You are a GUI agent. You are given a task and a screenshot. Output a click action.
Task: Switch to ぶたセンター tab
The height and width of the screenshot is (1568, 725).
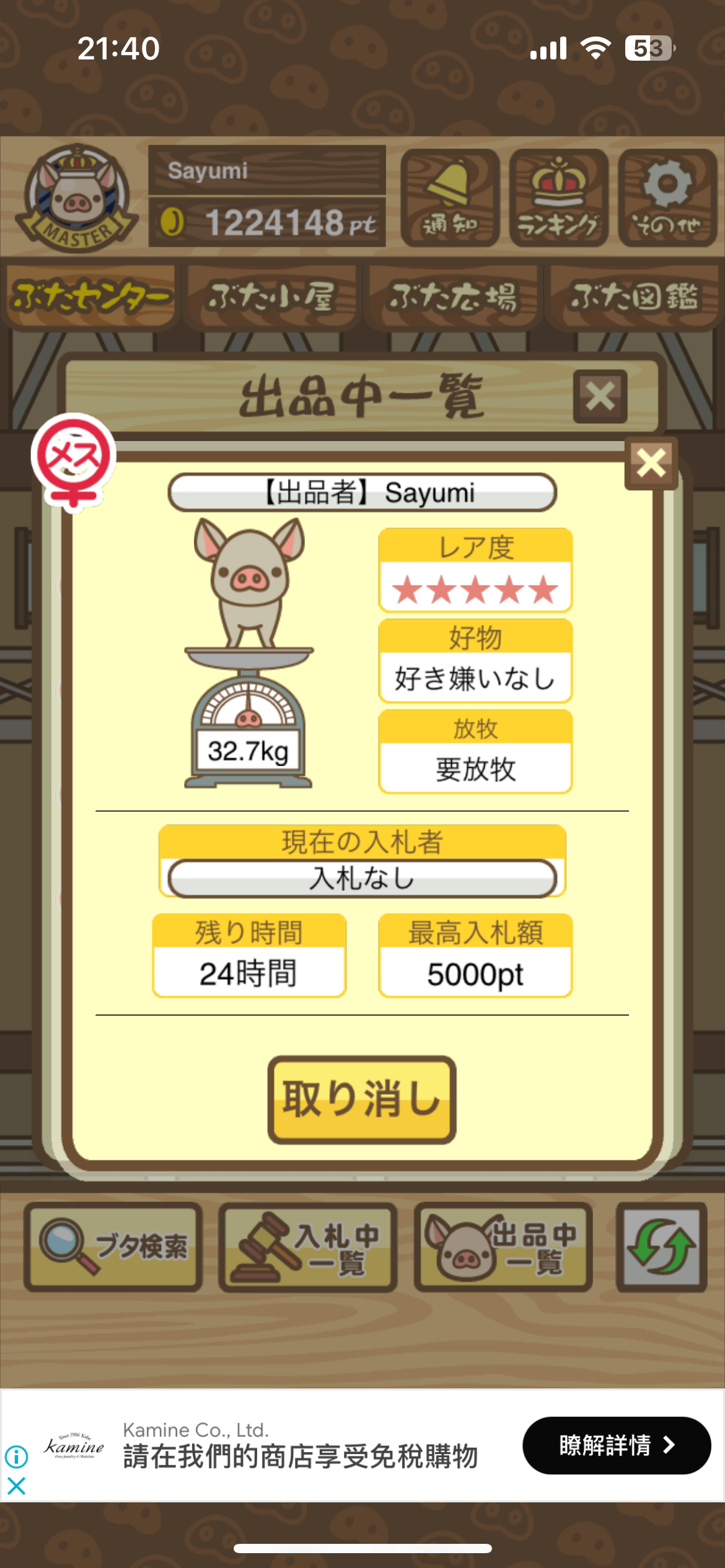tap(90, 297)
